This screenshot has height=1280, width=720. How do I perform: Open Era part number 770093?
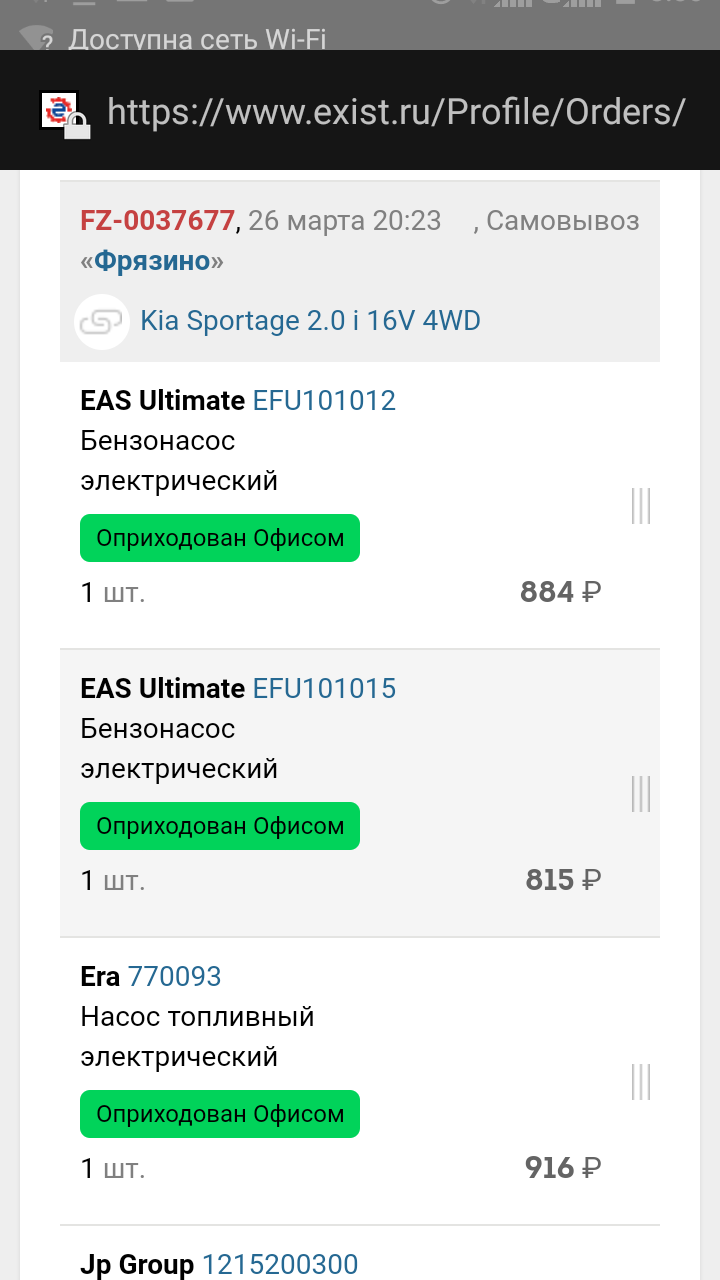click(174, 977)
